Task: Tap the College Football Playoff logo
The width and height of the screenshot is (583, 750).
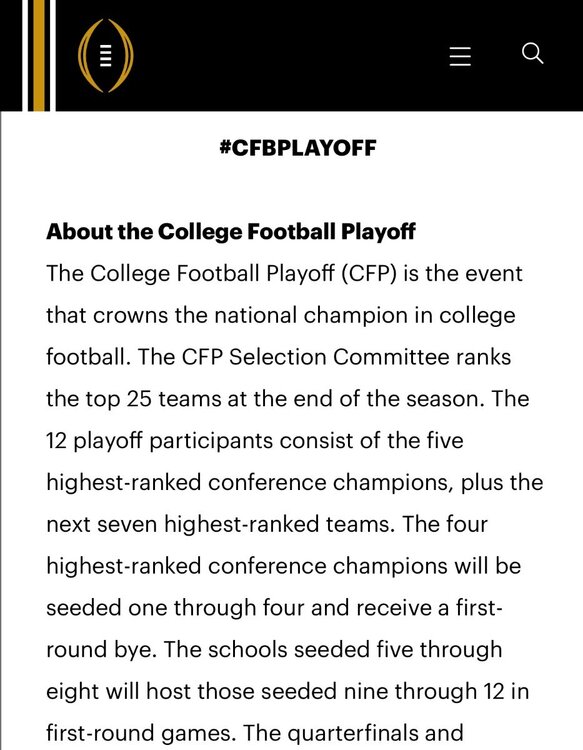Action: 106,55
